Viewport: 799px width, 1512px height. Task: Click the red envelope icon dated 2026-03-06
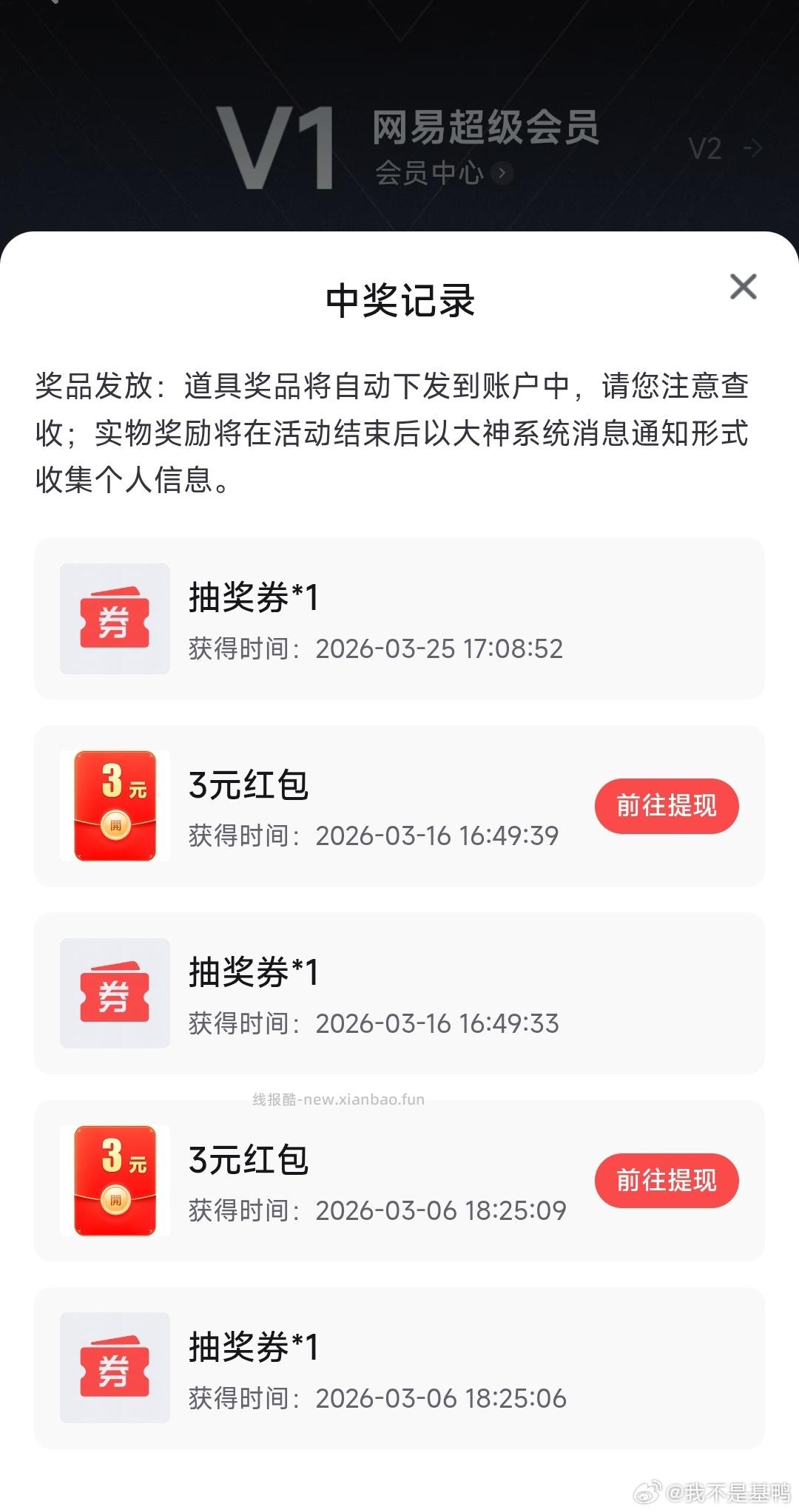tap(115, 1179)
